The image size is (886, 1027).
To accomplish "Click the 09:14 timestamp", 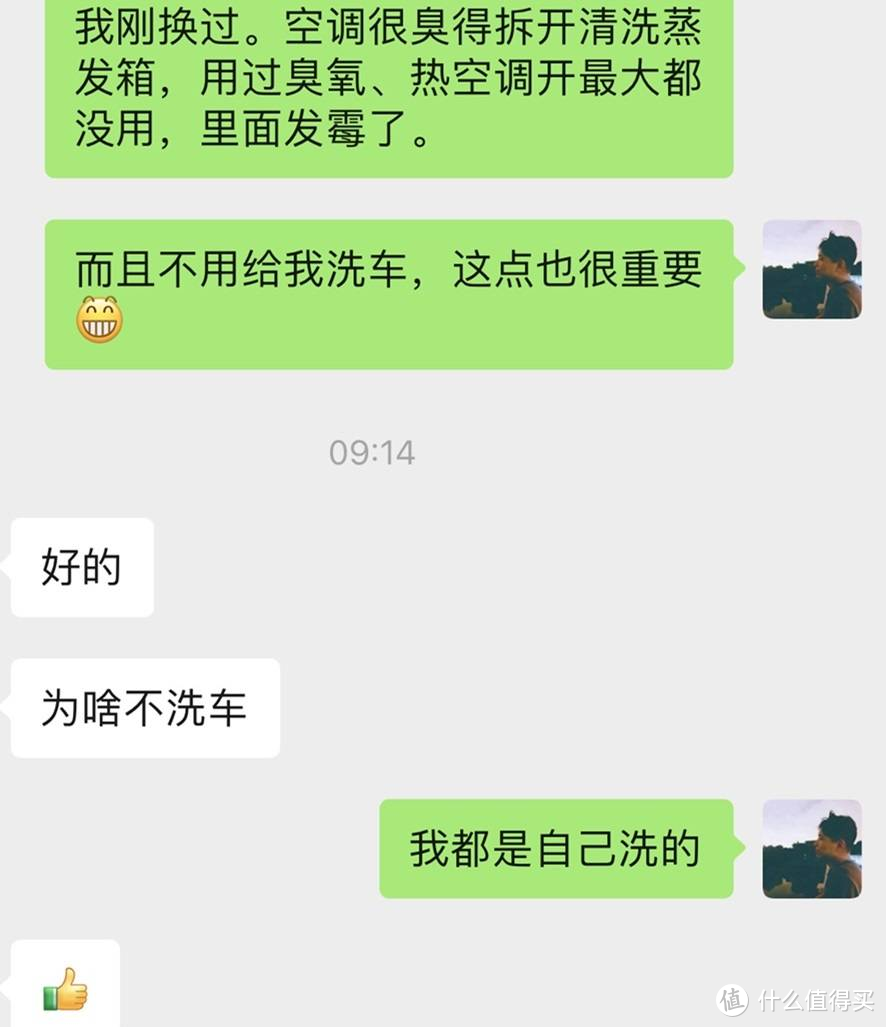I will (x=370, y=452).
